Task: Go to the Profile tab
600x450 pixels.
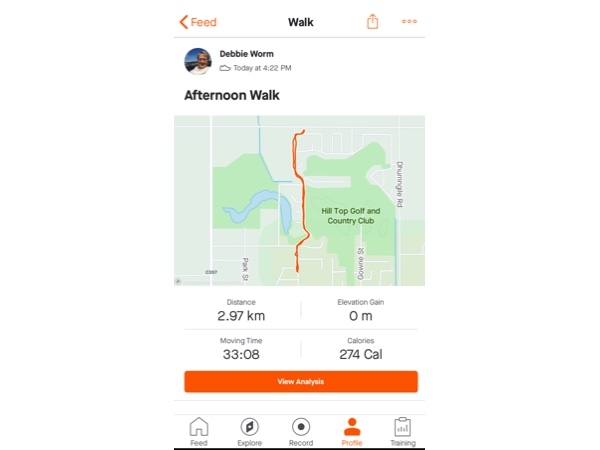Action: point(351,431)
